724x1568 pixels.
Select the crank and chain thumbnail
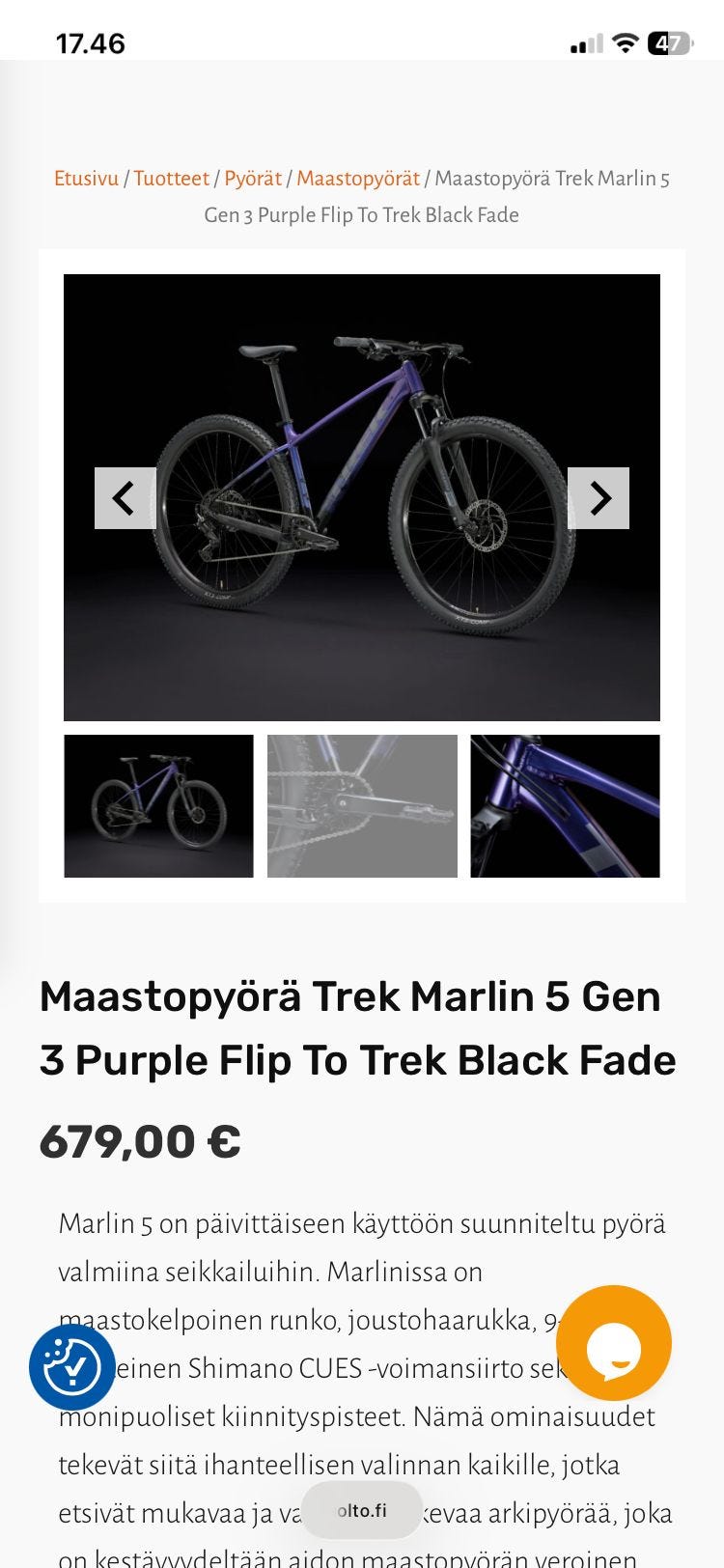362,806
